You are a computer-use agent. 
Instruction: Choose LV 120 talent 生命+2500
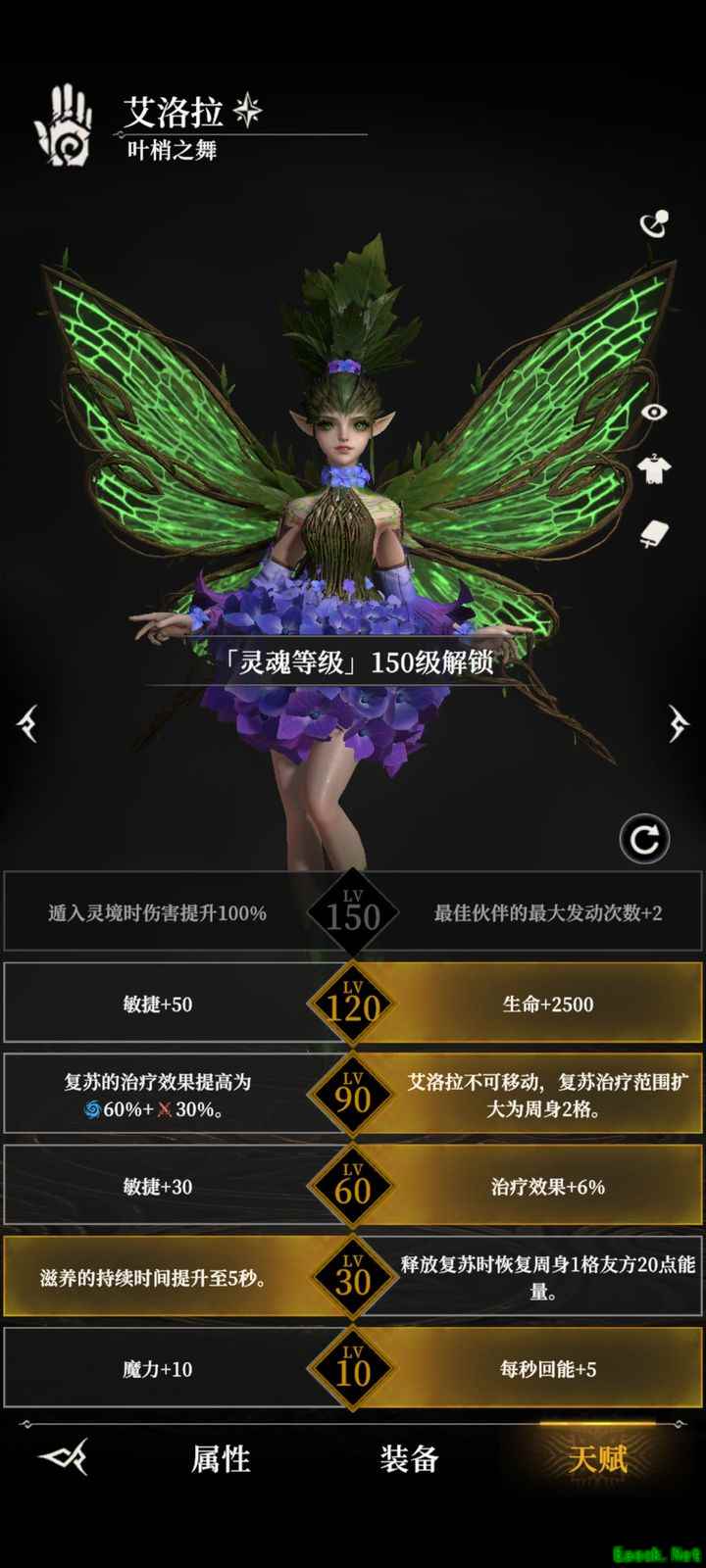[x=547, y=1004]
